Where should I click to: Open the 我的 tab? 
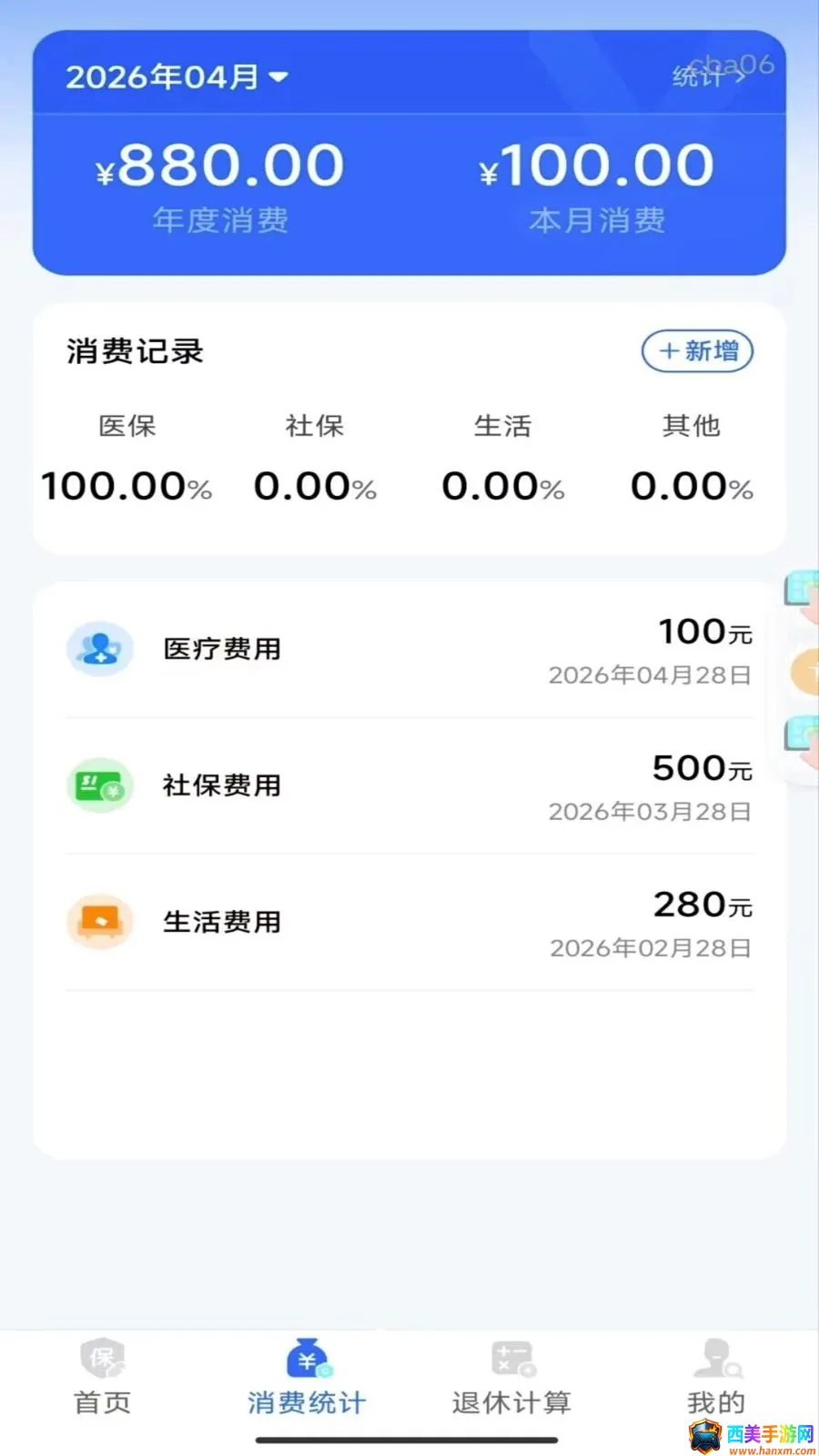(716, 1378)
